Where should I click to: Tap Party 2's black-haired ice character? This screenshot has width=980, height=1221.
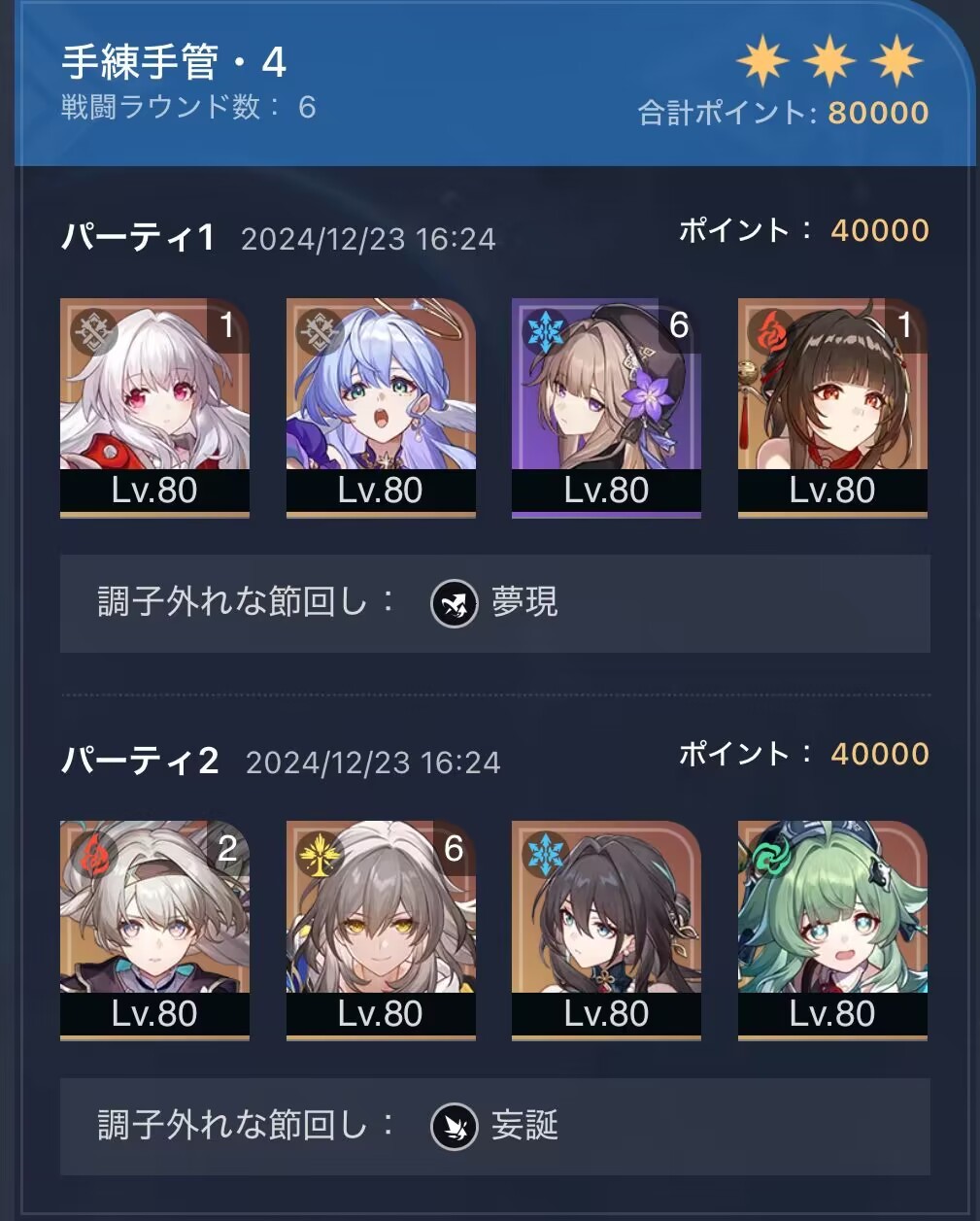pyautogui.click(x=606, y=930)
